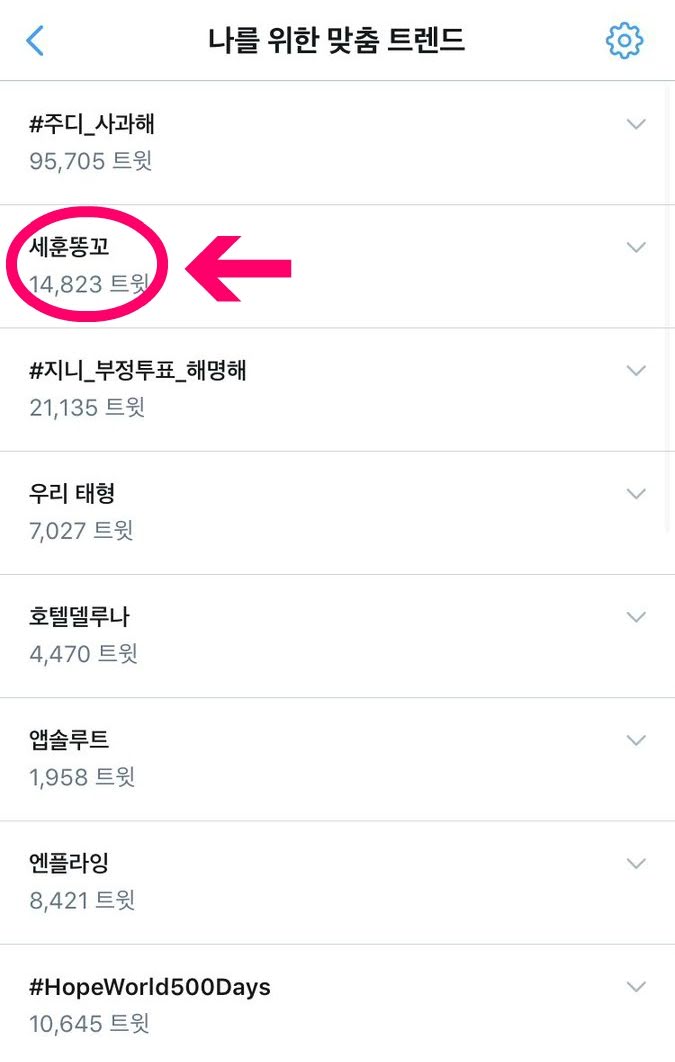
Task: Open the #HopeWorld500Days trend
Action: pyautogui.click(x=150, y=987)
